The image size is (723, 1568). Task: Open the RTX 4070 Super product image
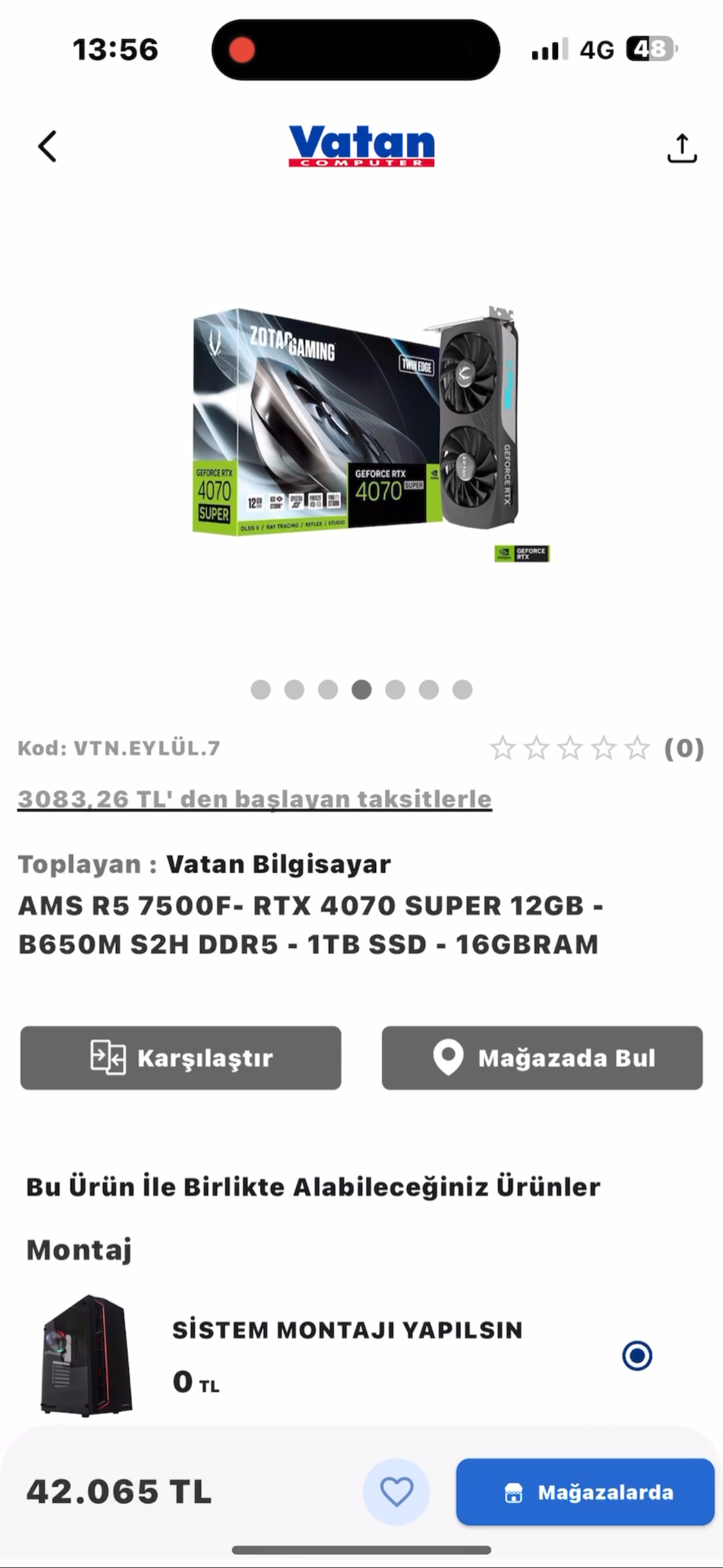pos(361,426)
